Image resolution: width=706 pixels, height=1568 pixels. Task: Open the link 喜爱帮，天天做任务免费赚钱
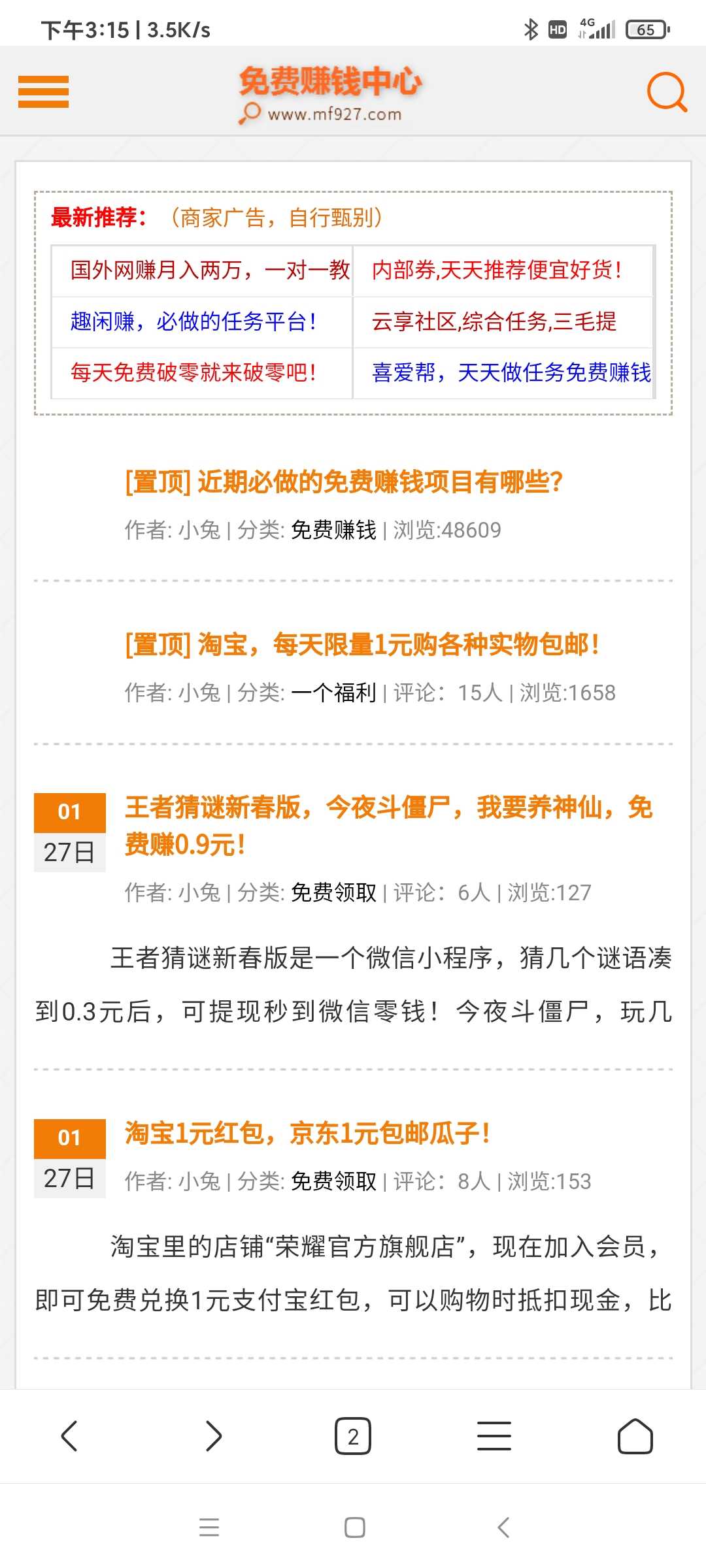tap(511, 372)
